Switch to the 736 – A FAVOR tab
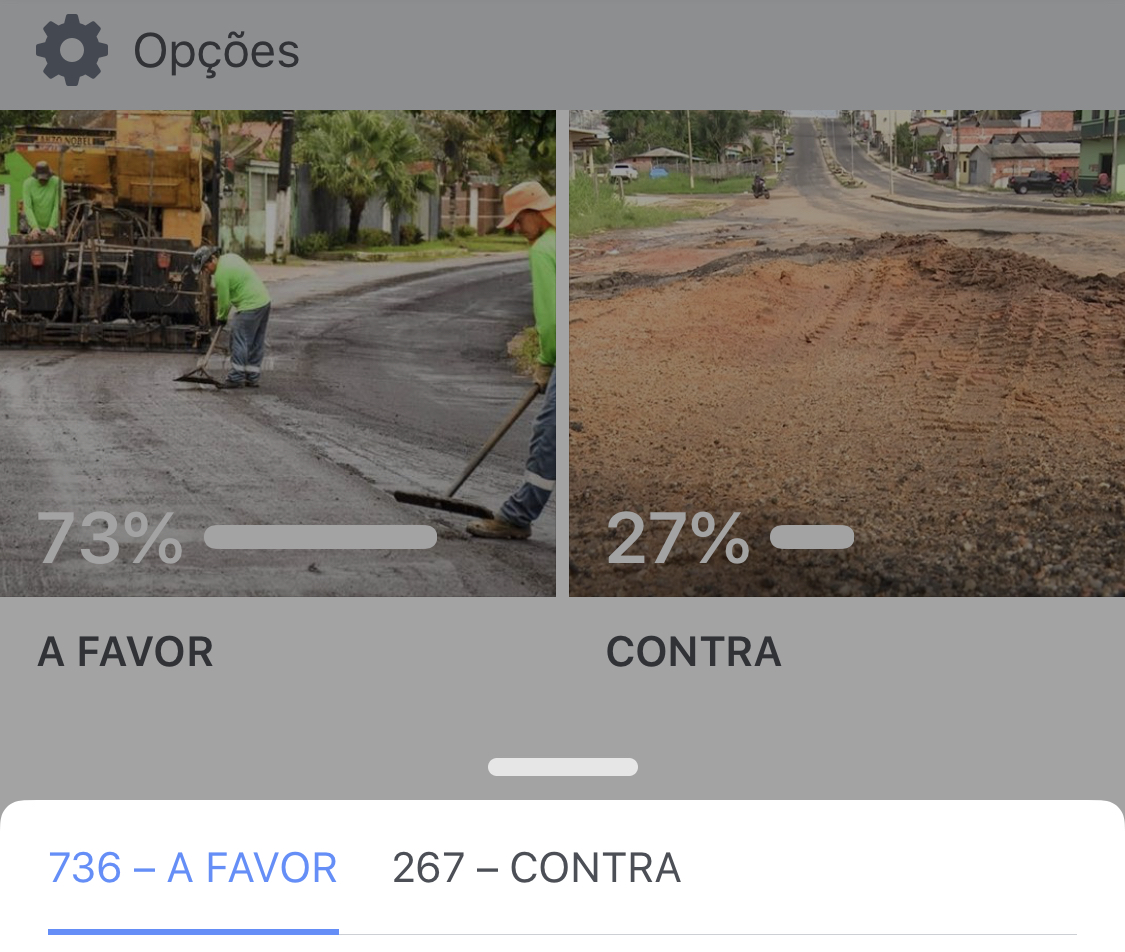Image resolution: width=1125 pixels, height=952 pixels. [x=193, y=868]
